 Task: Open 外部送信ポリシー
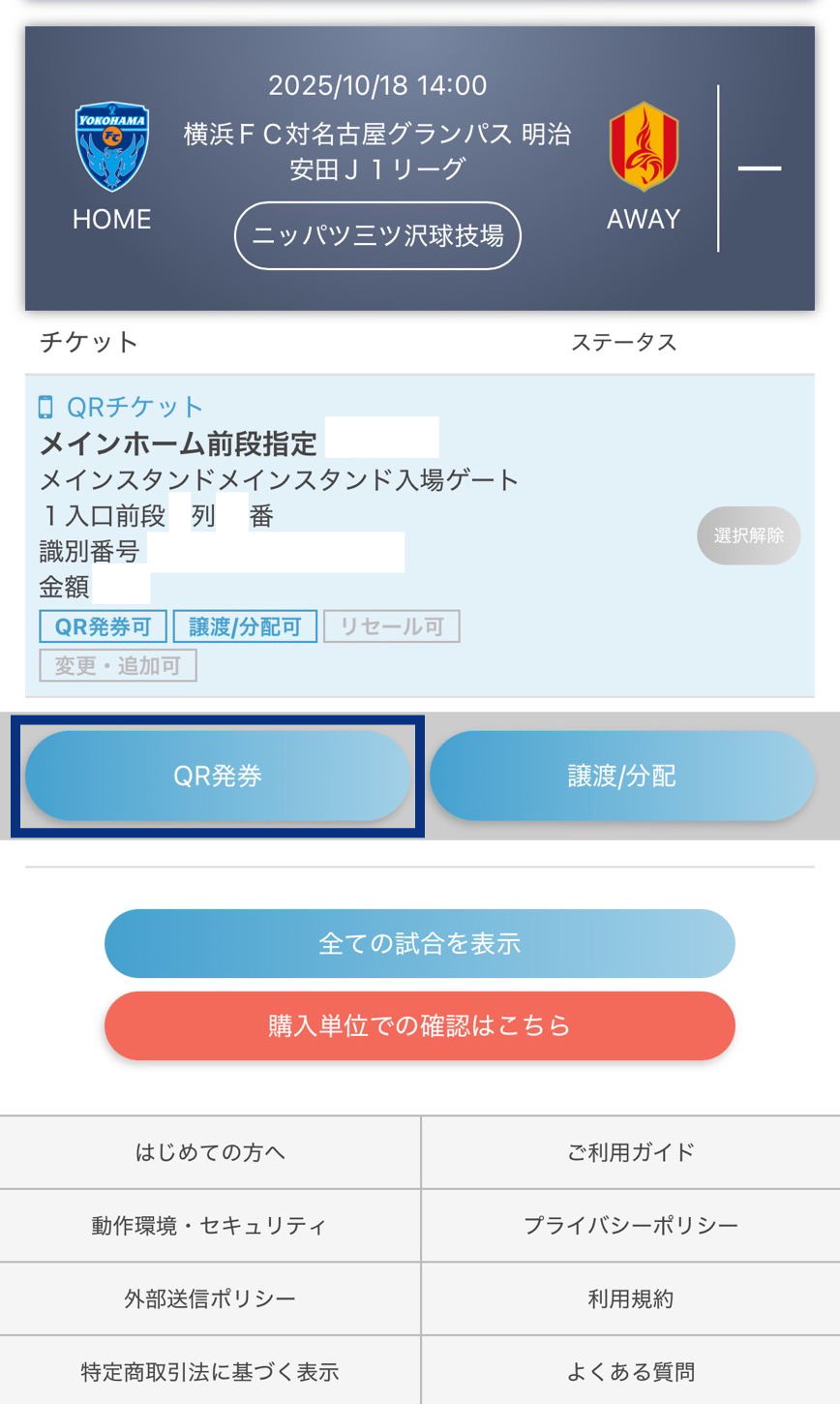pyautogui.click(x=210, y=1298)
